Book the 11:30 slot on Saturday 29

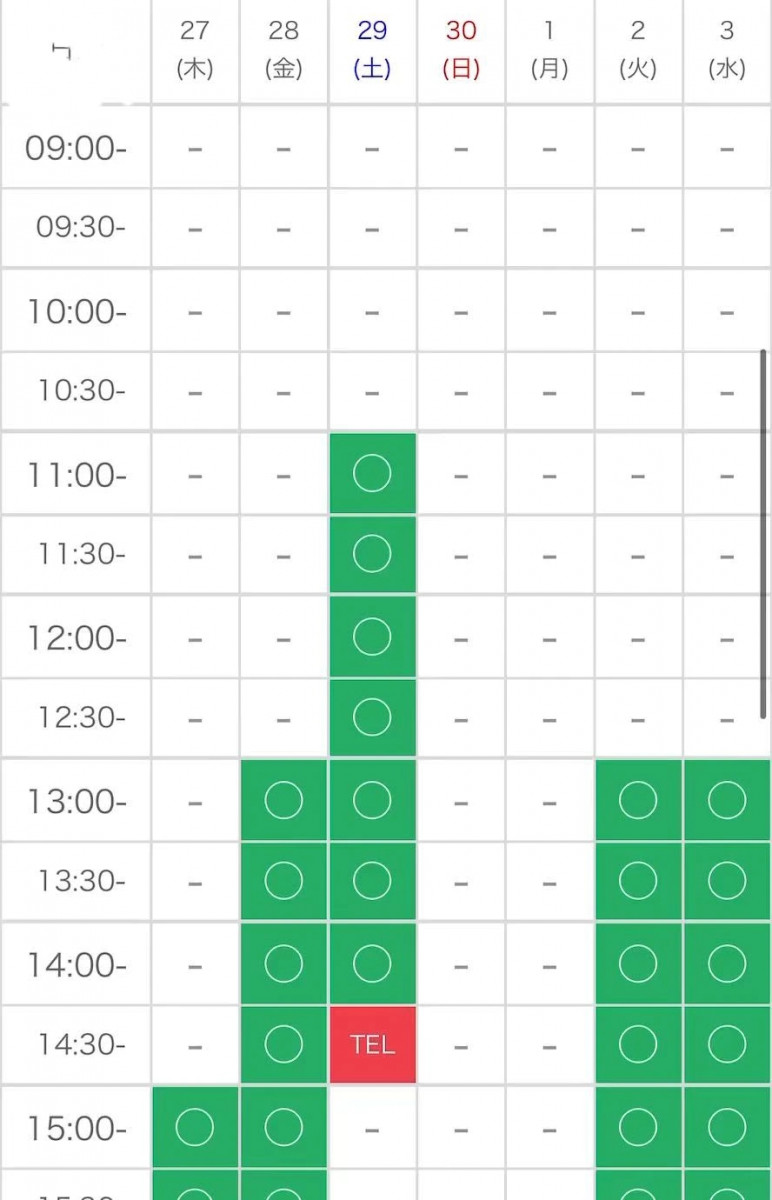click(x=372, y=554)
